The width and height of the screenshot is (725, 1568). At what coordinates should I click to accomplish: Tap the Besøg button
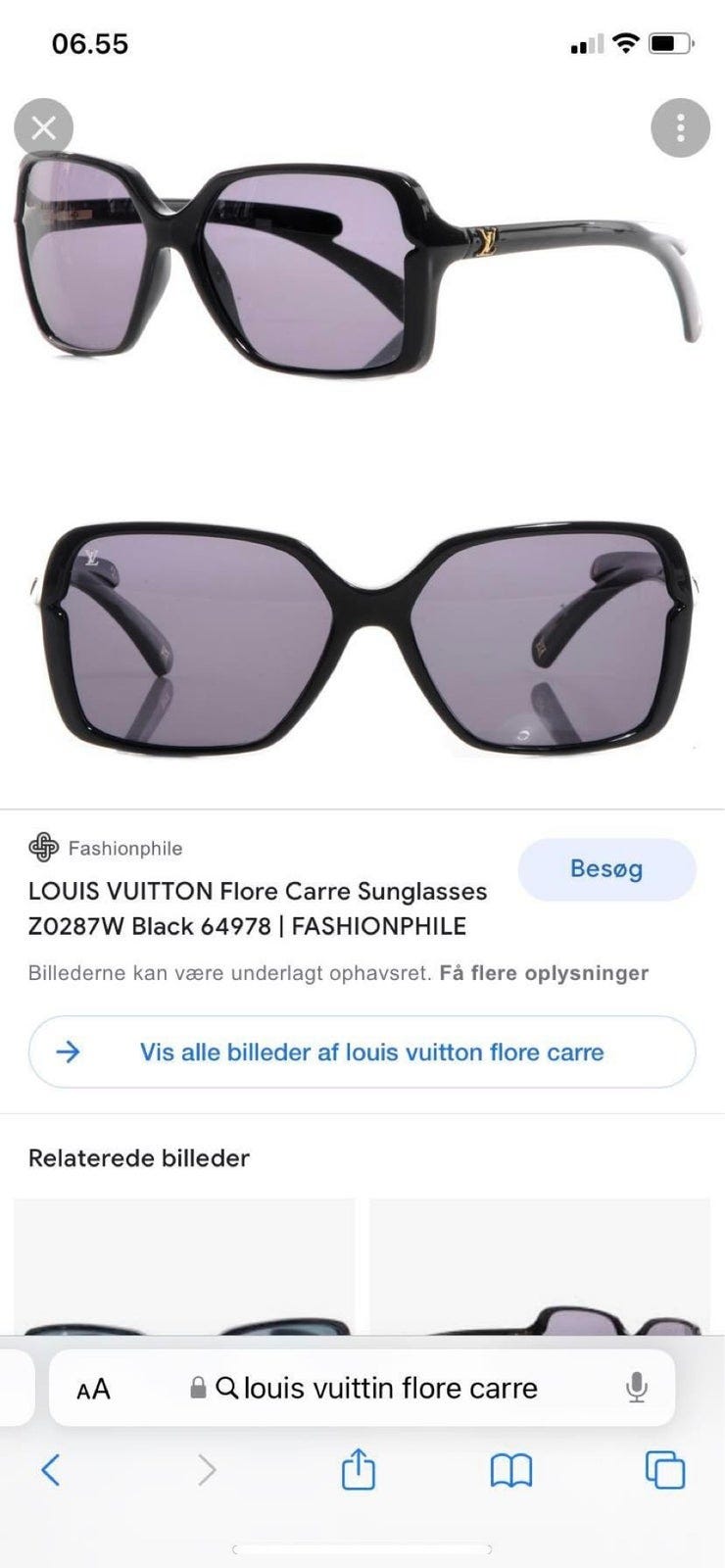(606, 869)
